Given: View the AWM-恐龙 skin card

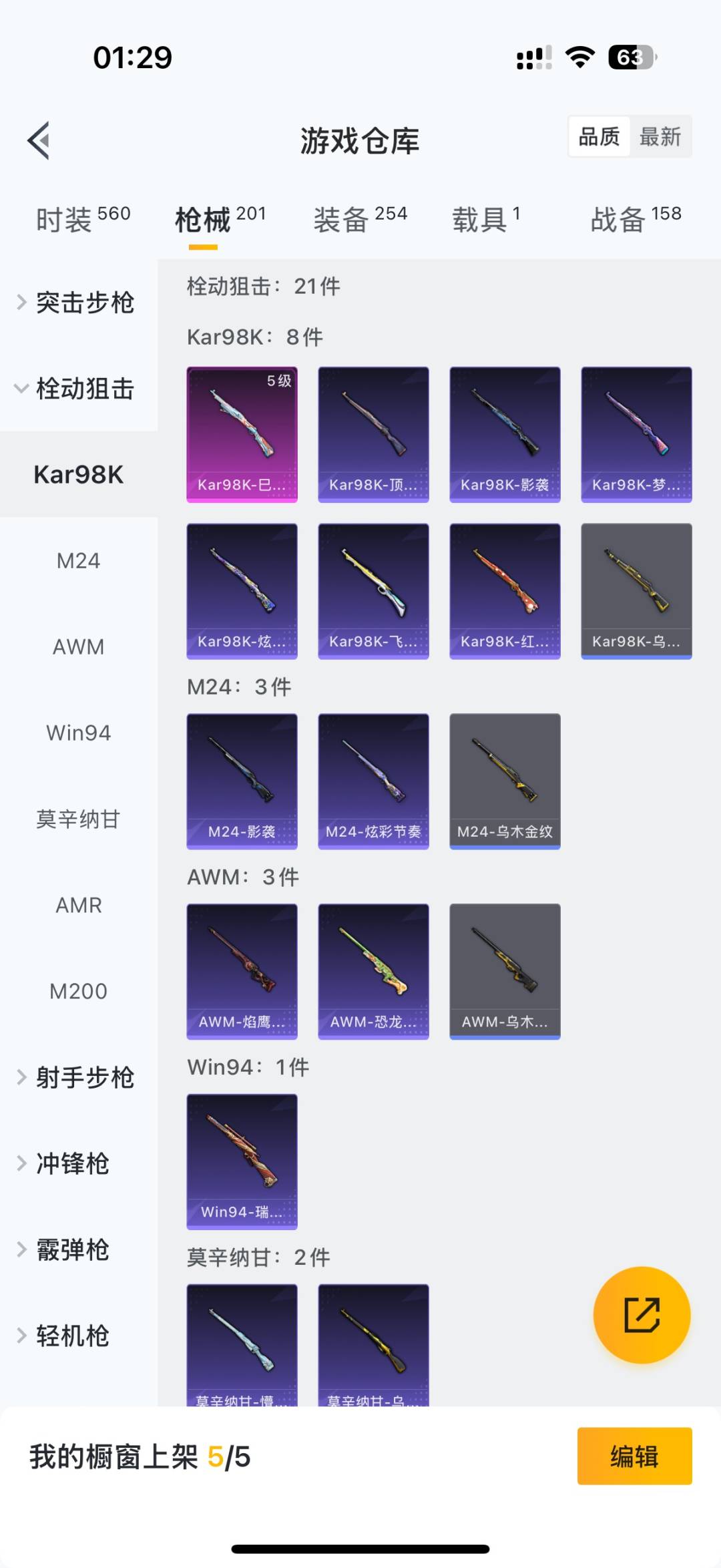Looking at the screenshot, I should click(373, 971).
